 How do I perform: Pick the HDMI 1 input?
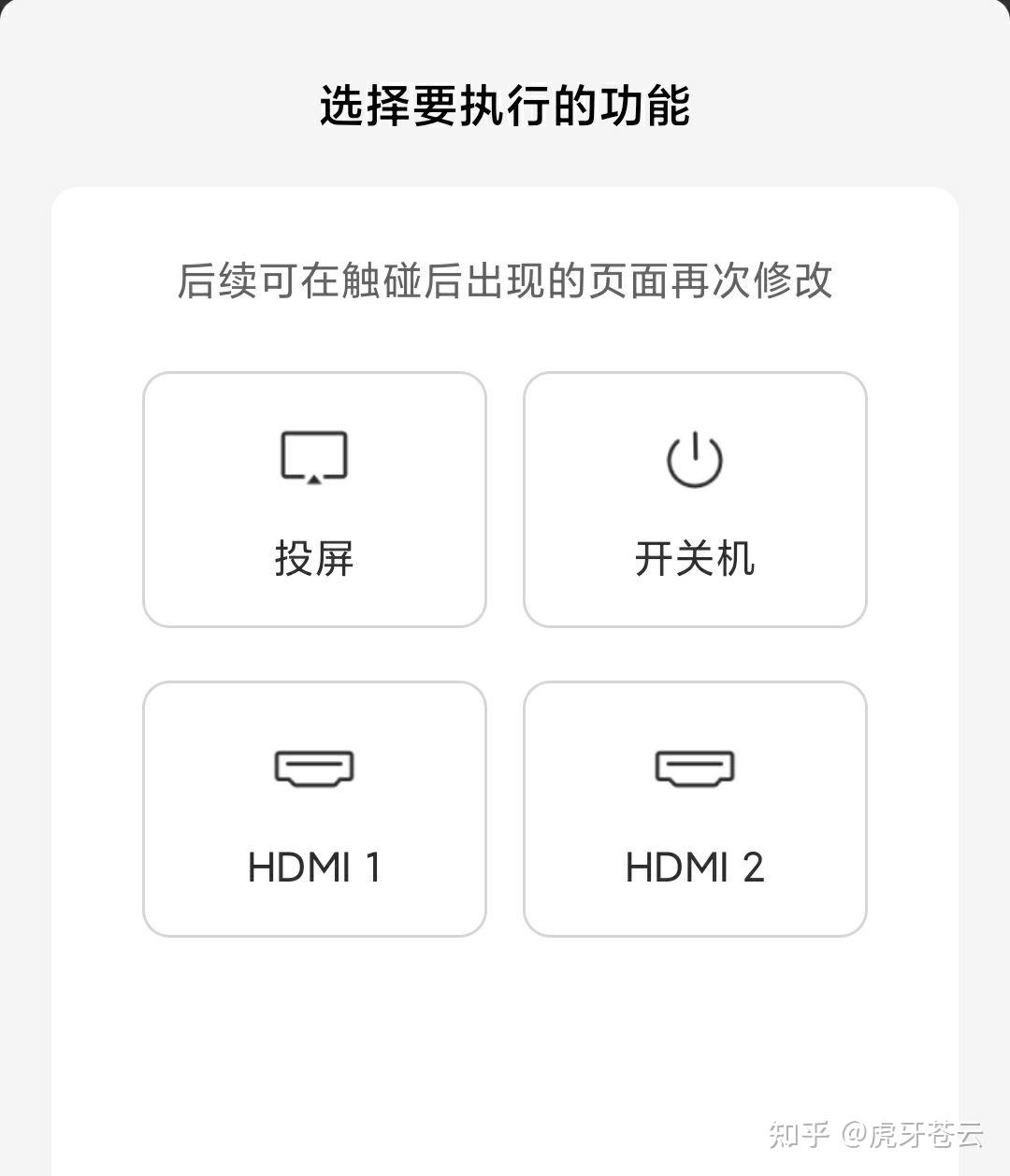coord(314,809)
